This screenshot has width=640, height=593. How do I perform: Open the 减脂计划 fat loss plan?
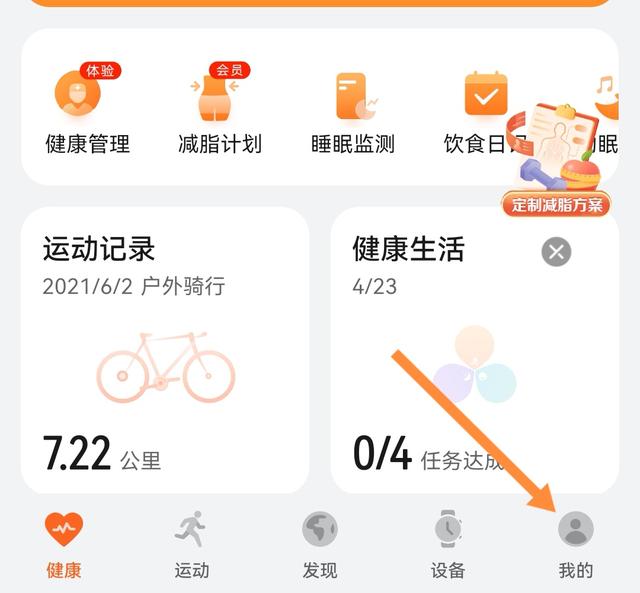pos(219,111)
